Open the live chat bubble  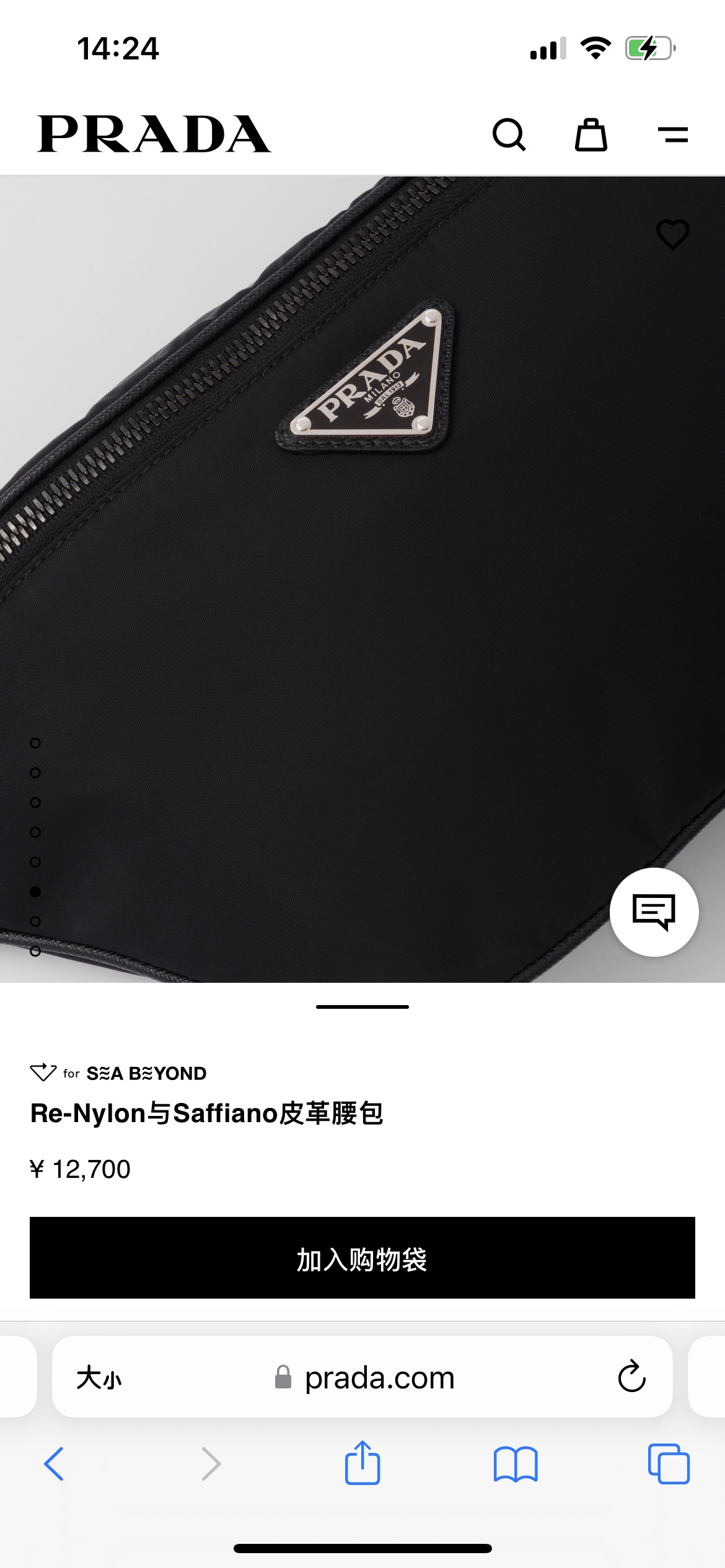654,912
